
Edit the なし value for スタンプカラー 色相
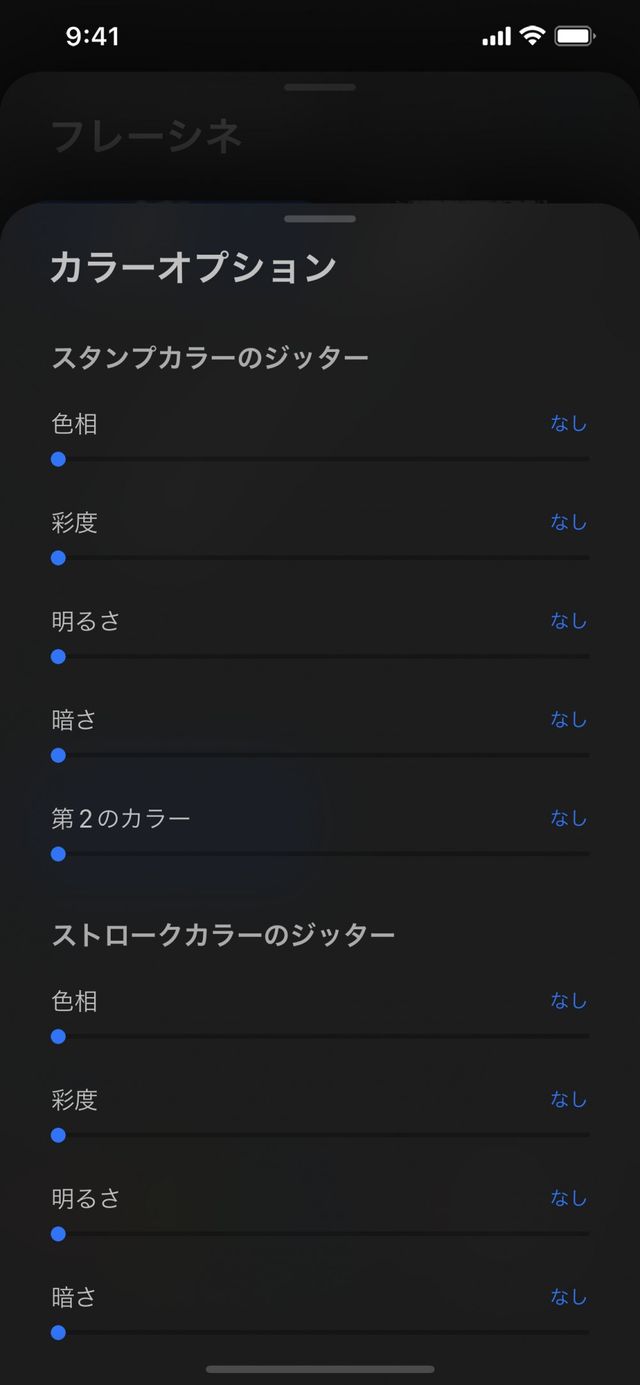coord(568,424)
